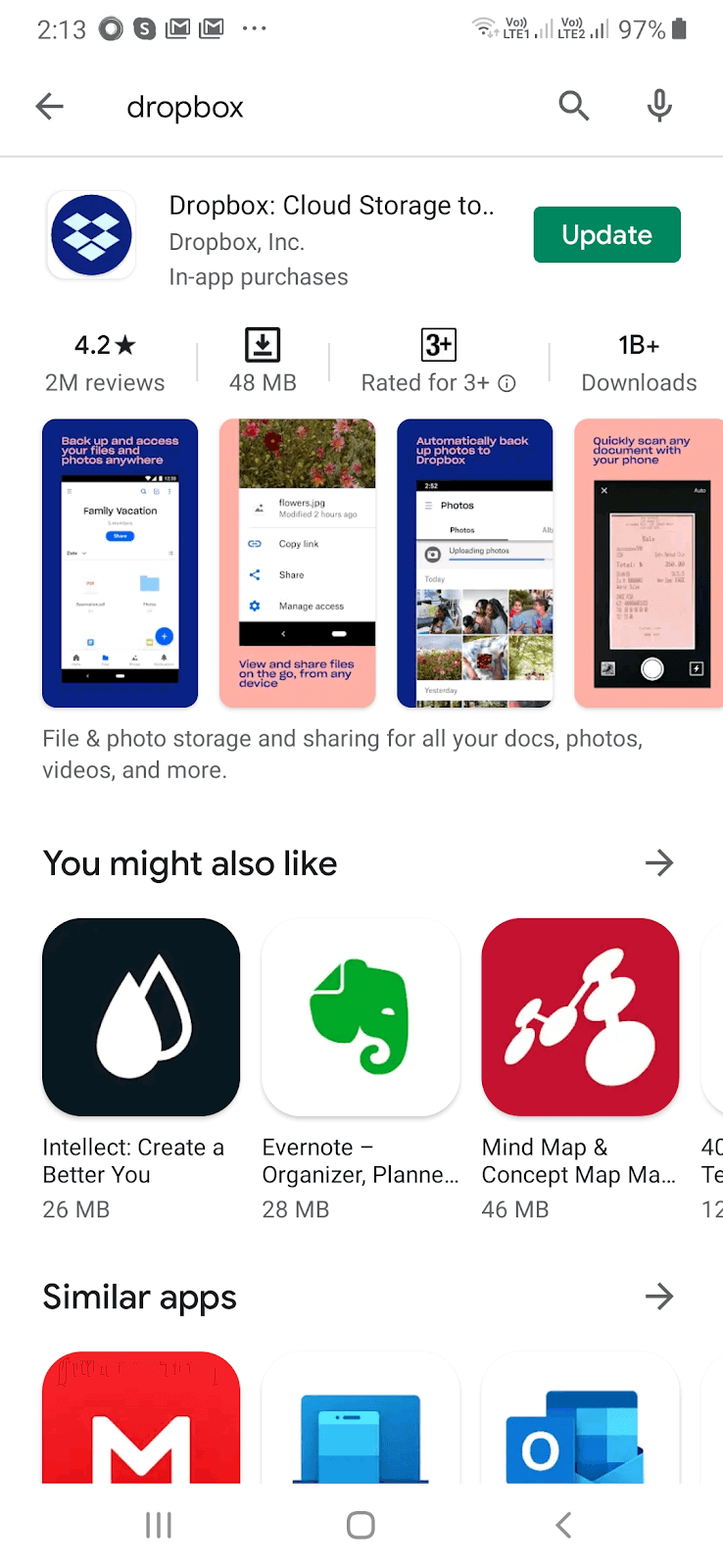Open Intellect: Create a Better You
The width and height of the screenshot is (723, 1568).
pos(141,1017)
